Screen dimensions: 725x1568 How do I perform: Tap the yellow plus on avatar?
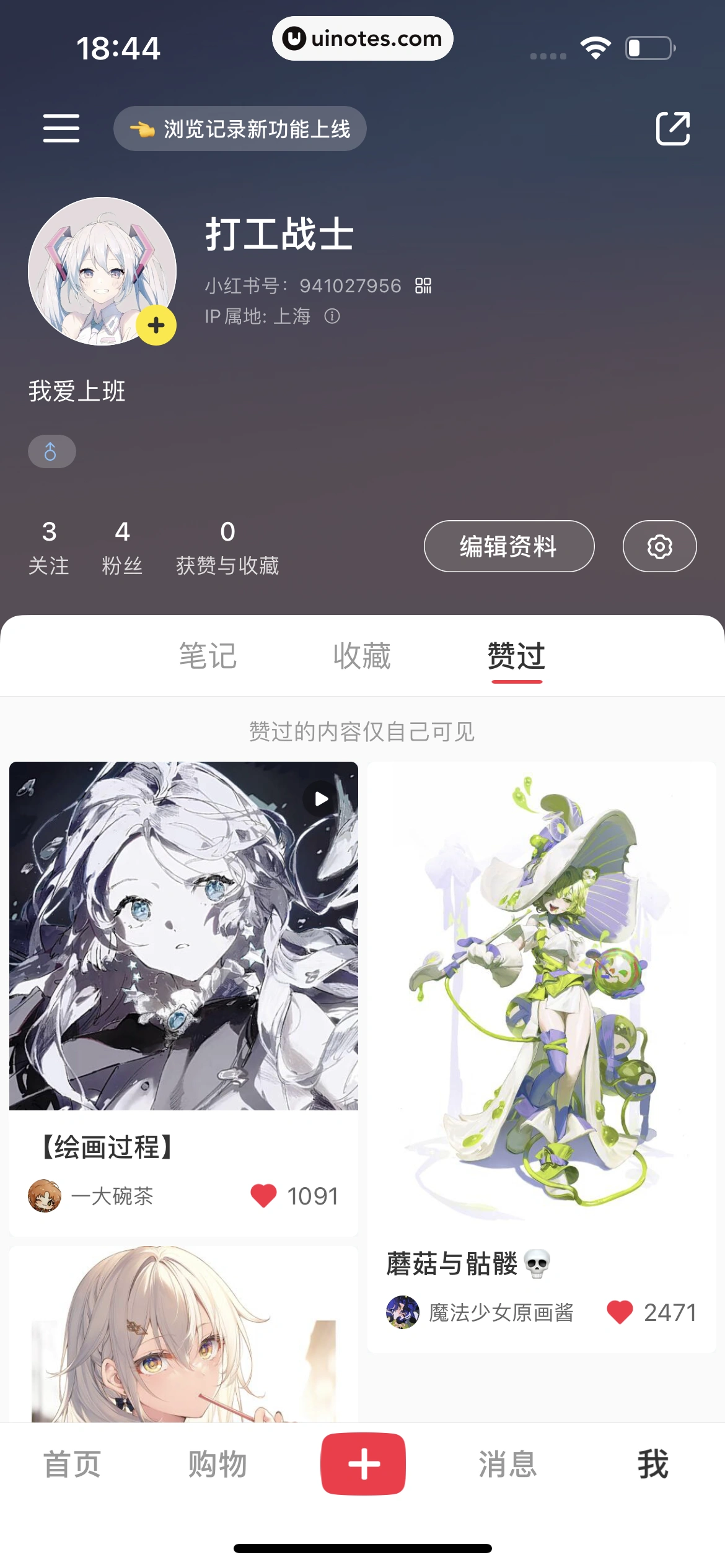pyautogui.click(x=156, y=325)
